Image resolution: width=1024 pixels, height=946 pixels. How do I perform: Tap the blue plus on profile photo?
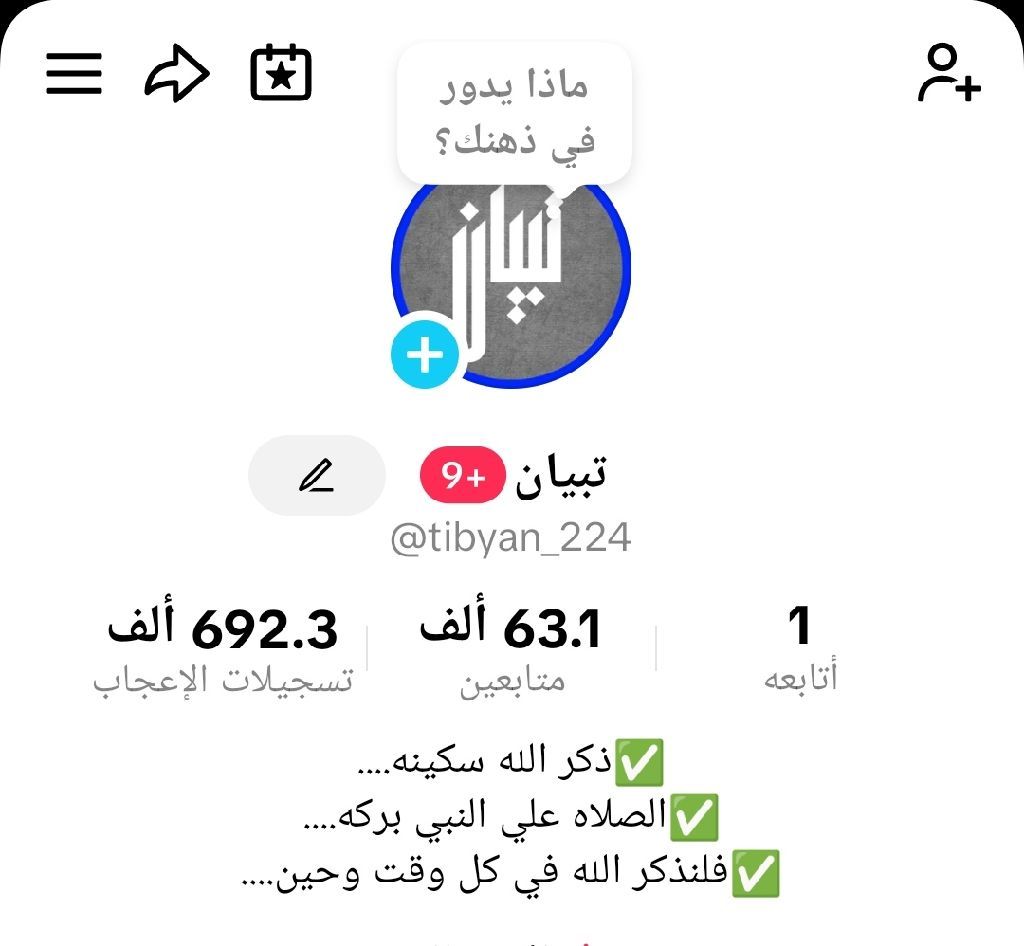(425, 355)
